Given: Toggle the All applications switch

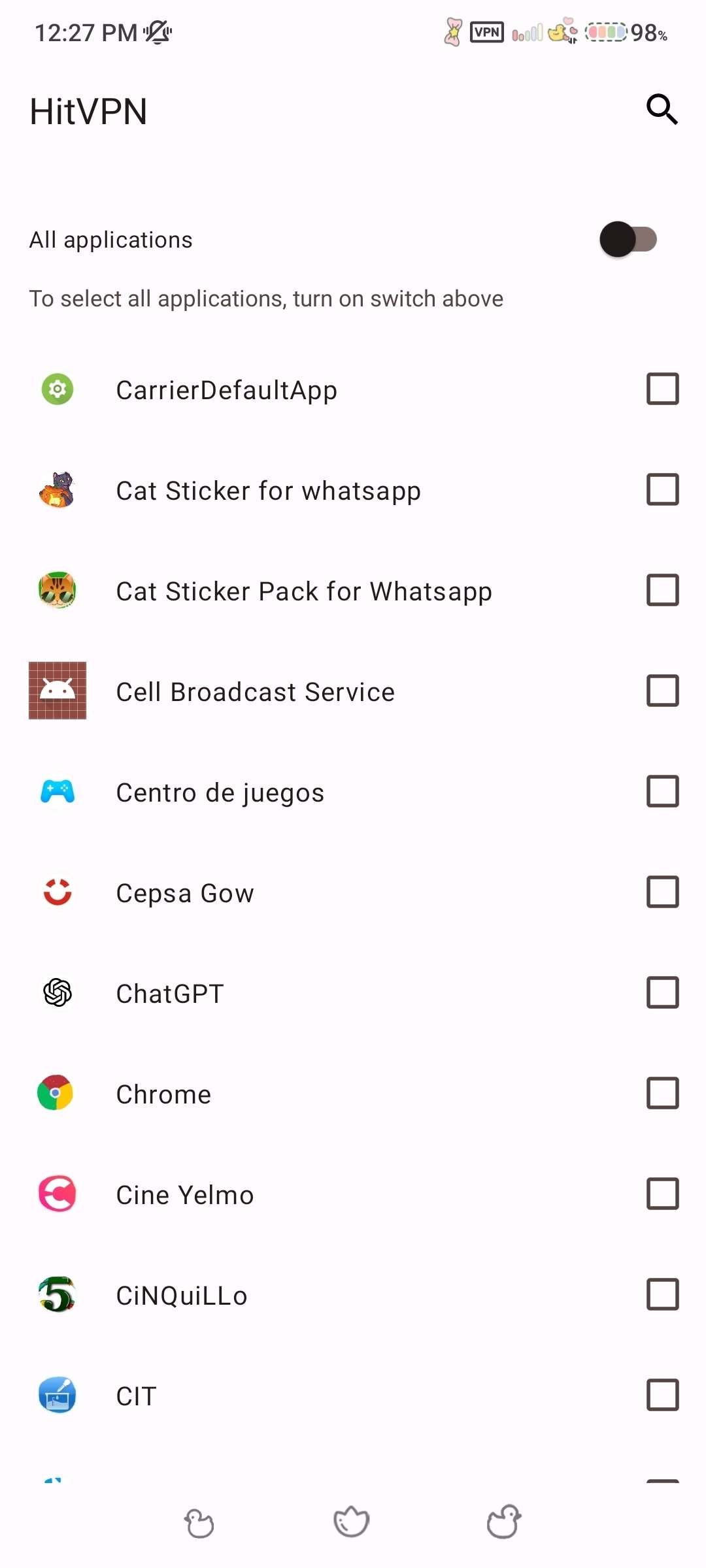Looking at the screenshot, I should tap(629, 239).
